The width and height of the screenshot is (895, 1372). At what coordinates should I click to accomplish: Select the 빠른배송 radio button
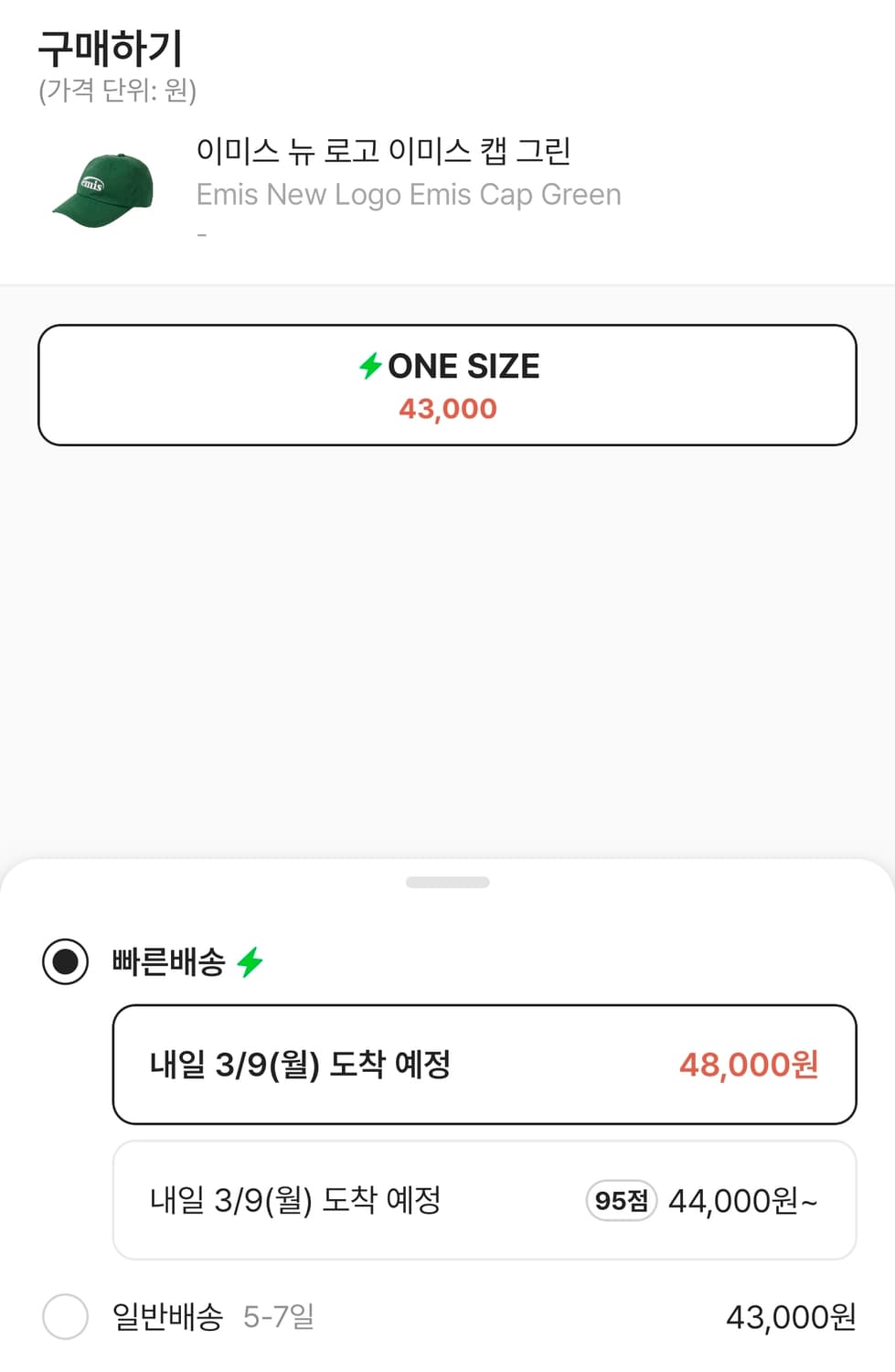64,961
